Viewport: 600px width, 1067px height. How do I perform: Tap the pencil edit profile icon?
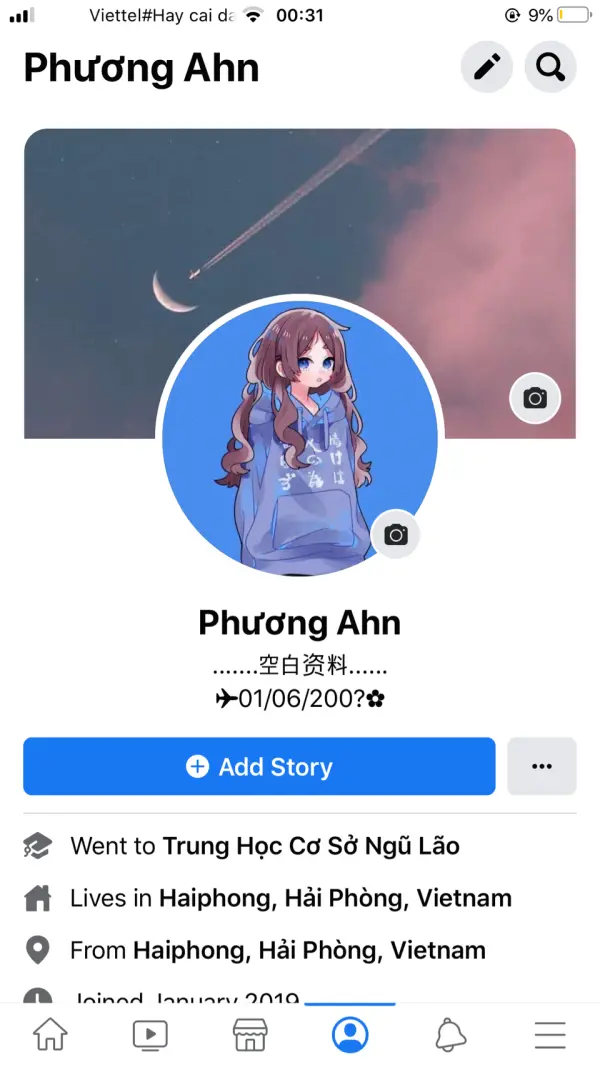[x=486, y=68]
